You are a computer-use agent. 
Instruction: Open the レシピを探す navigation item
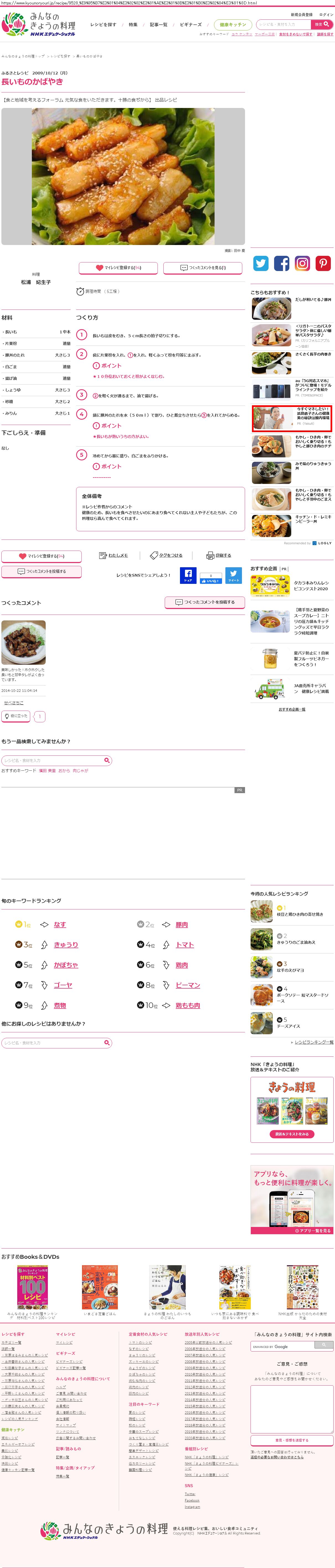103,25
